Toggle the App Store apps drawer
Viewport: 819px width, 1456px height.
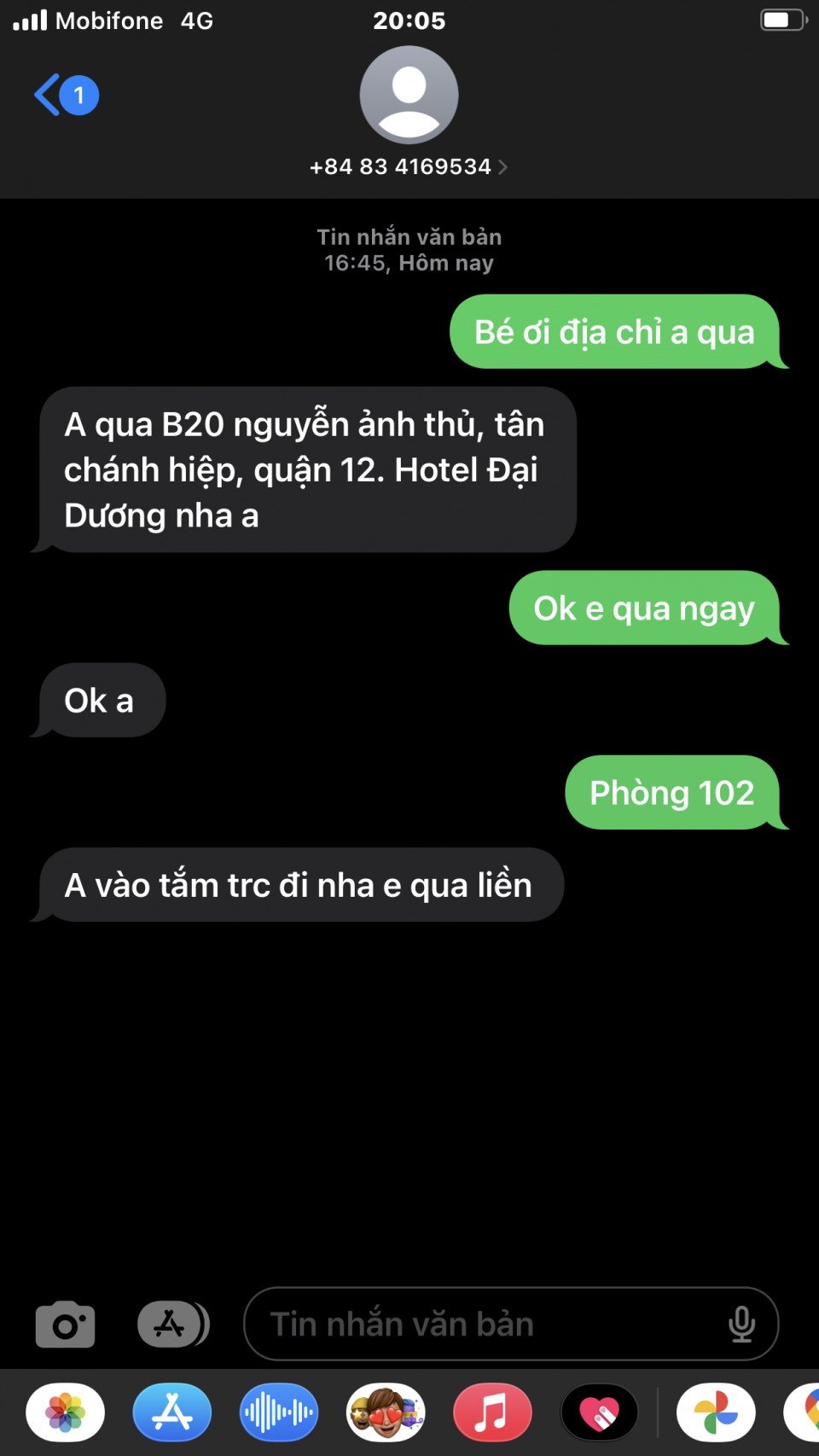click(x=173, y=1324)
